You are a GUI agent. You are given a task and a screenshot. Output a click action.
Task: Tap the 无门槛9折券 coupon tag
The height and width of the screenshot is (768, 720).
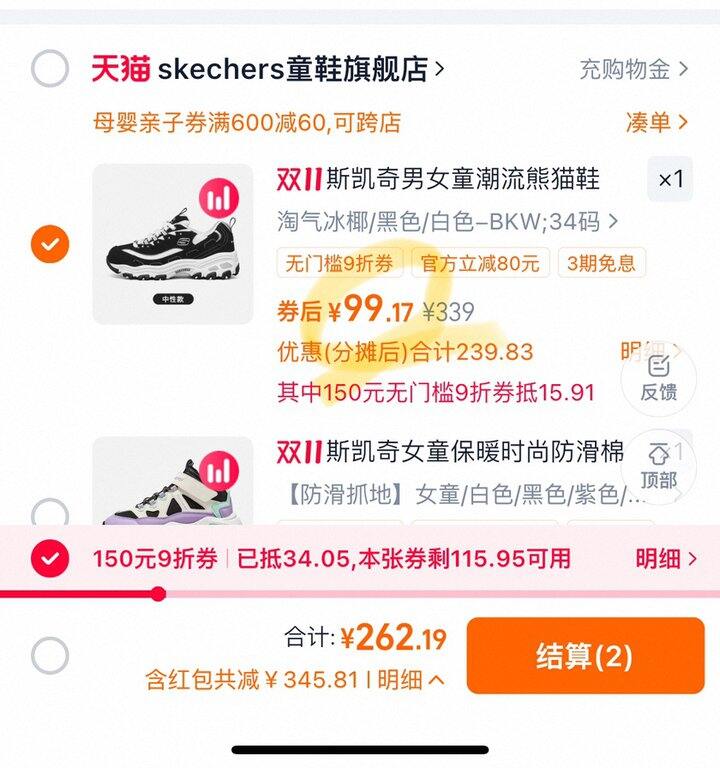click(x=340, y=264)
